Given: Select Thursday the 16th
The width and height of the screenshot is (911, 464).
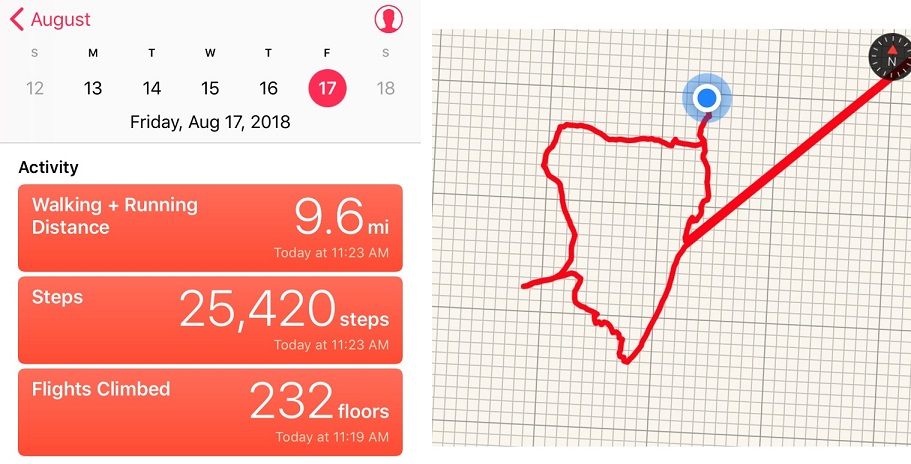Looking at the screenshot, I should (268, 88).
